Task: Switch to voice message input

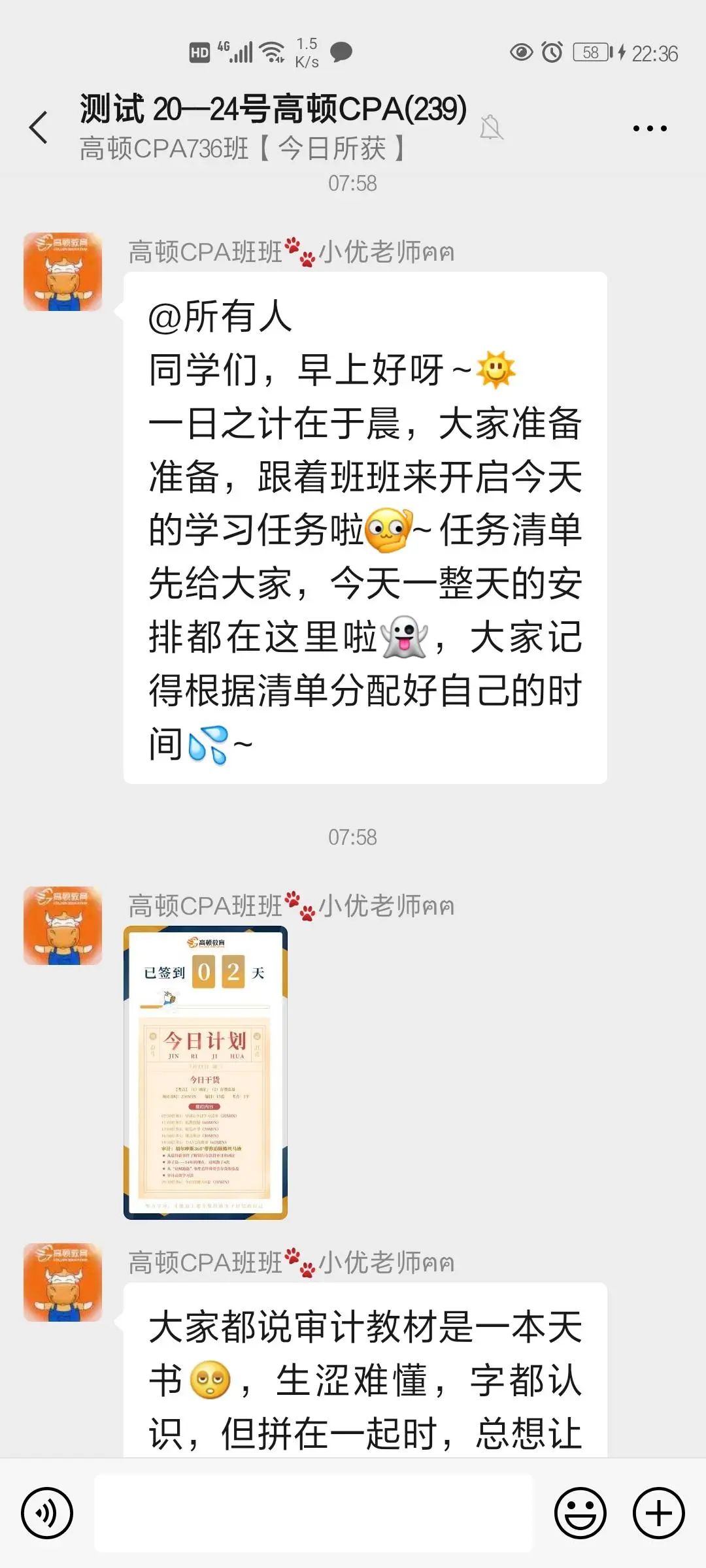Action: point(46,1512)
